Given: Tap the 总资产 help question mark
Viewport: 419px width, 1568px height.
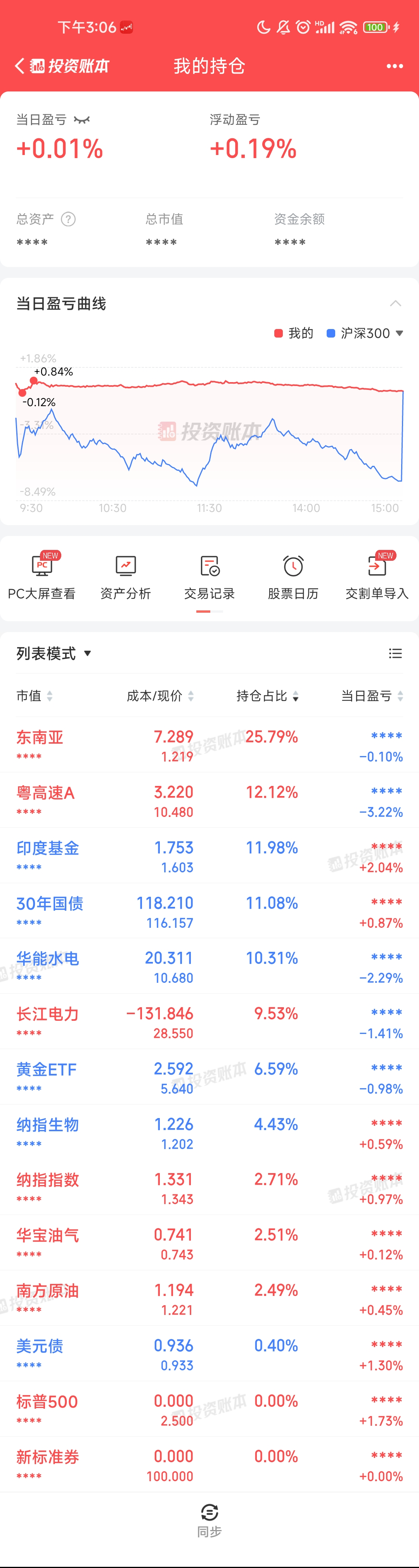Looking at the screenshot, I should [x=68, y=219].
